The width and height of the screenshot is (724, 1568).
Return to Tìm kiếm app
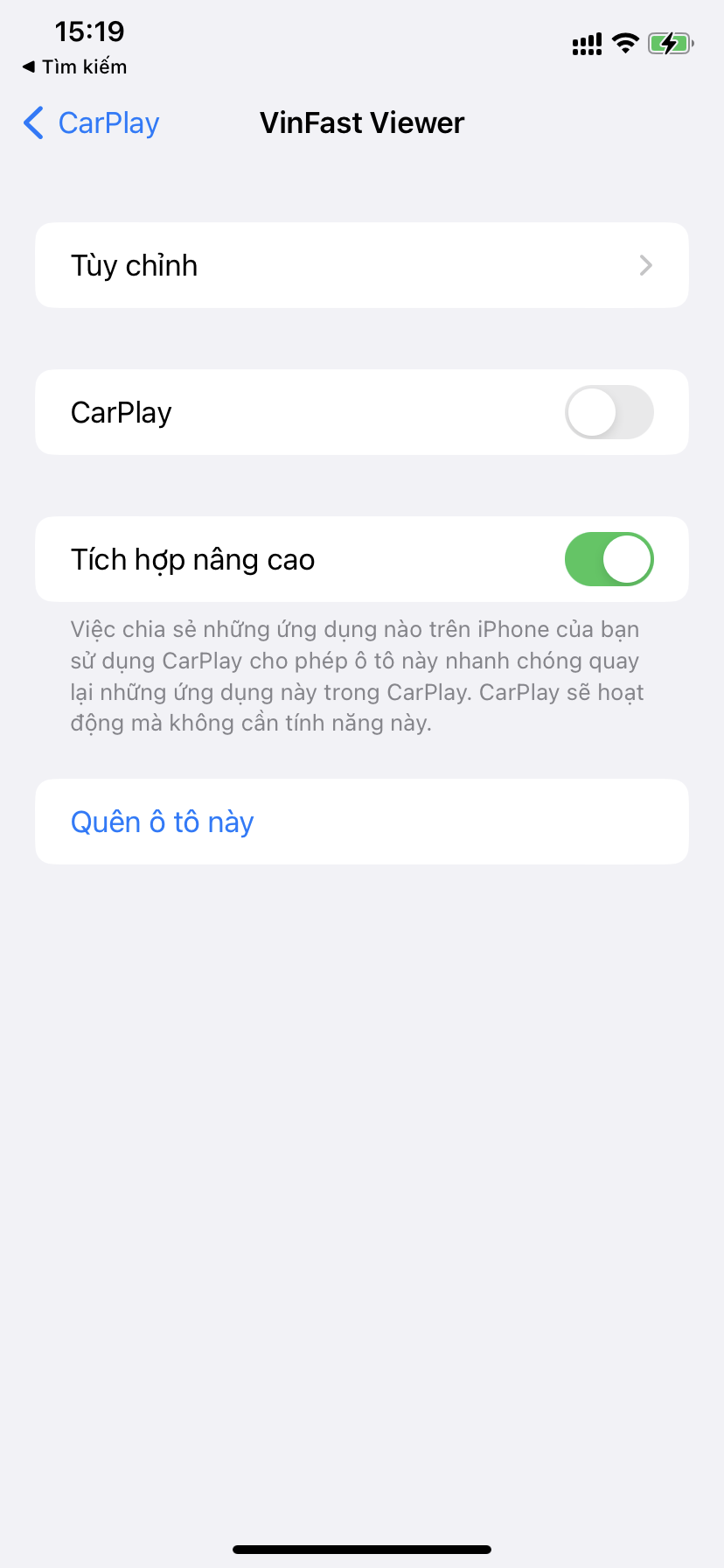pyautogui.click(x=74, y=66)
